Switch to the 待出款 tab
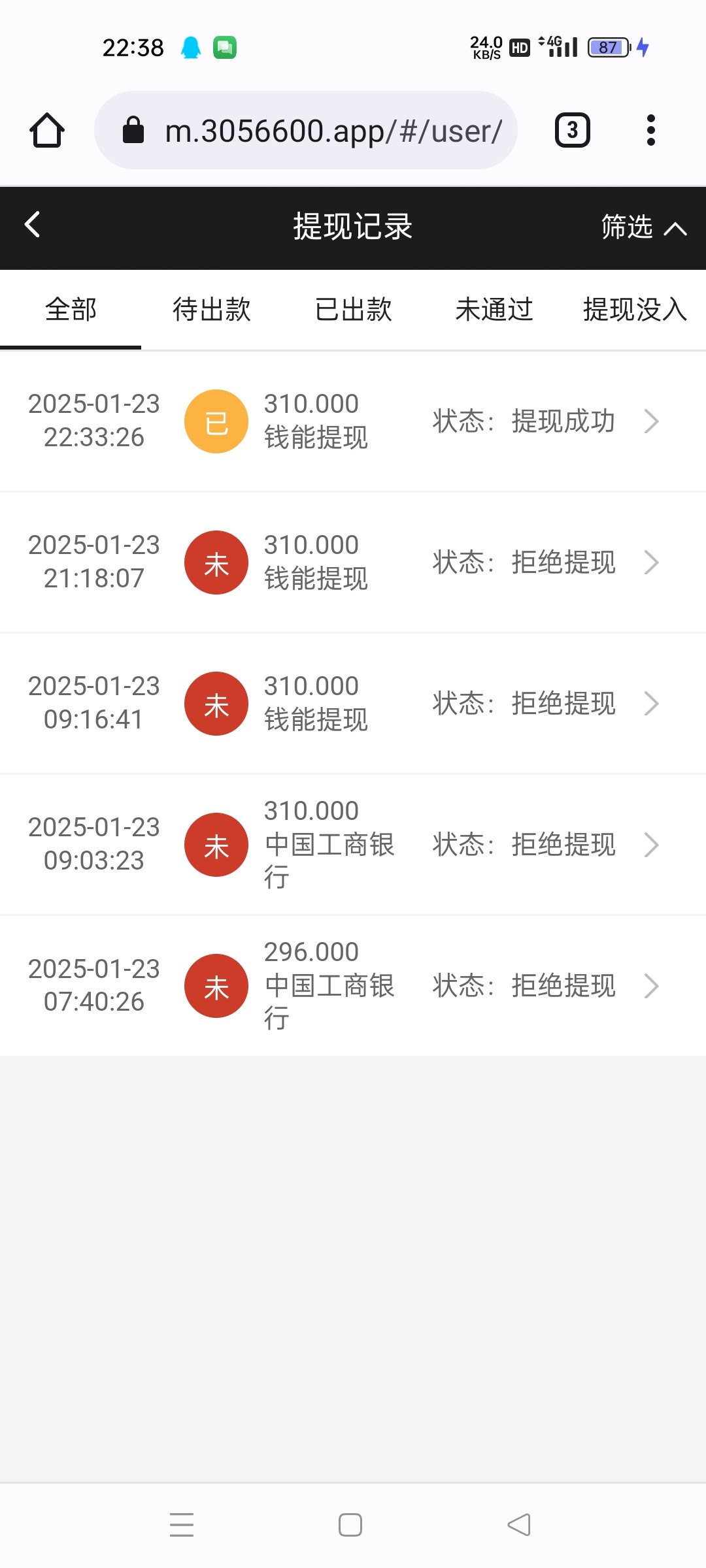Viewport: 706px width, 1568px height. [212, 310]
